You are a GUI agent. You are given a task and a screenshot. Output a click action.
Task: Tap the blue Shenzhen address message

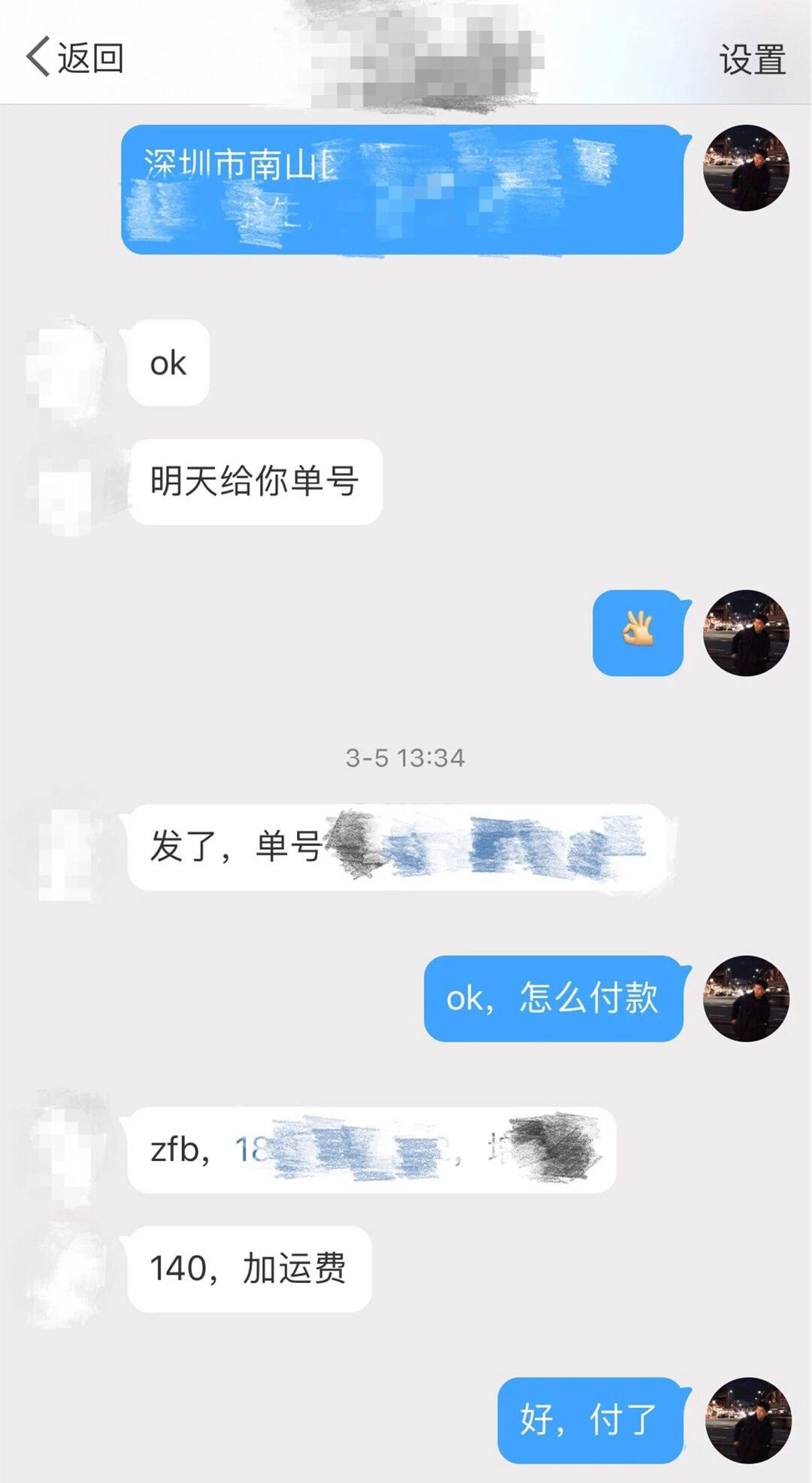[x=406, y=188]
